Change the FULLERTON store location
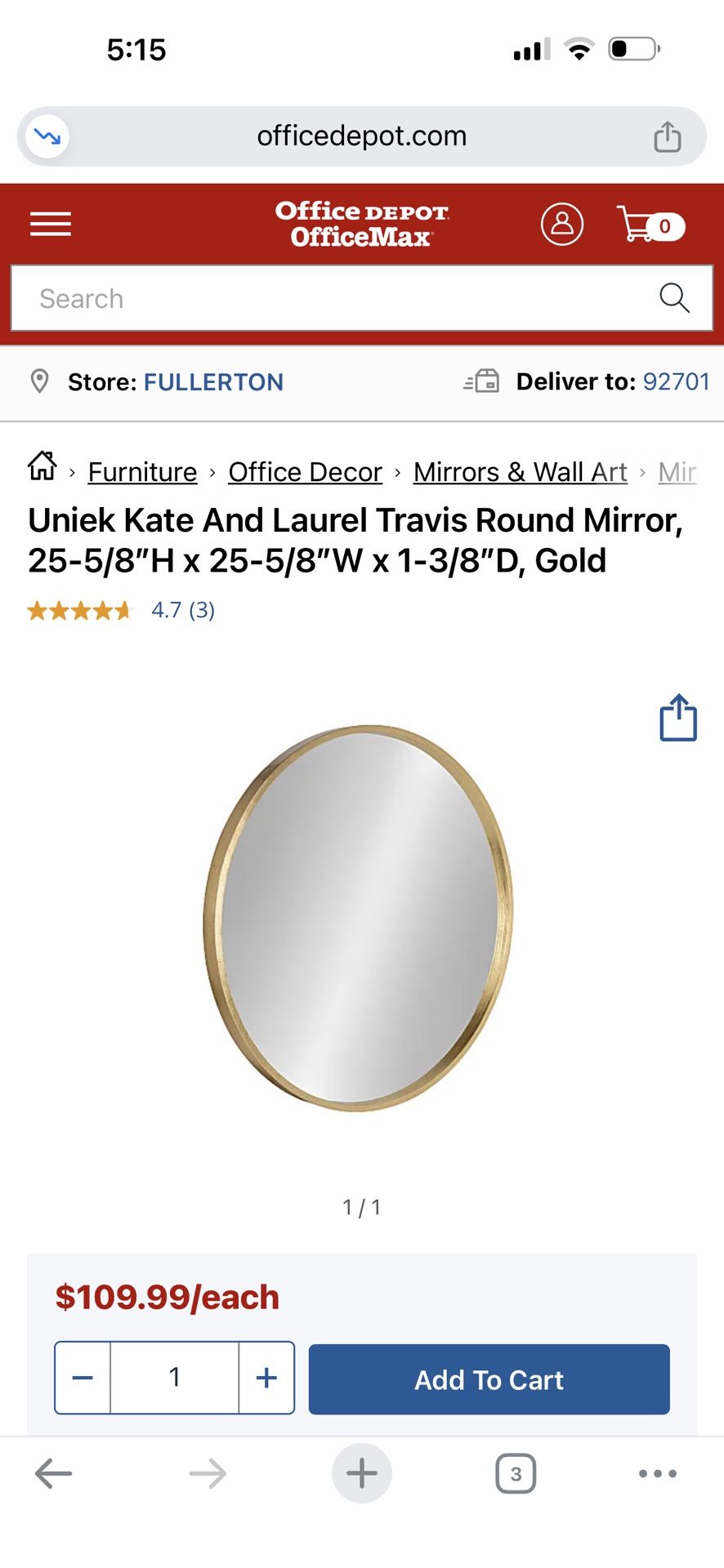 point(213,382)
